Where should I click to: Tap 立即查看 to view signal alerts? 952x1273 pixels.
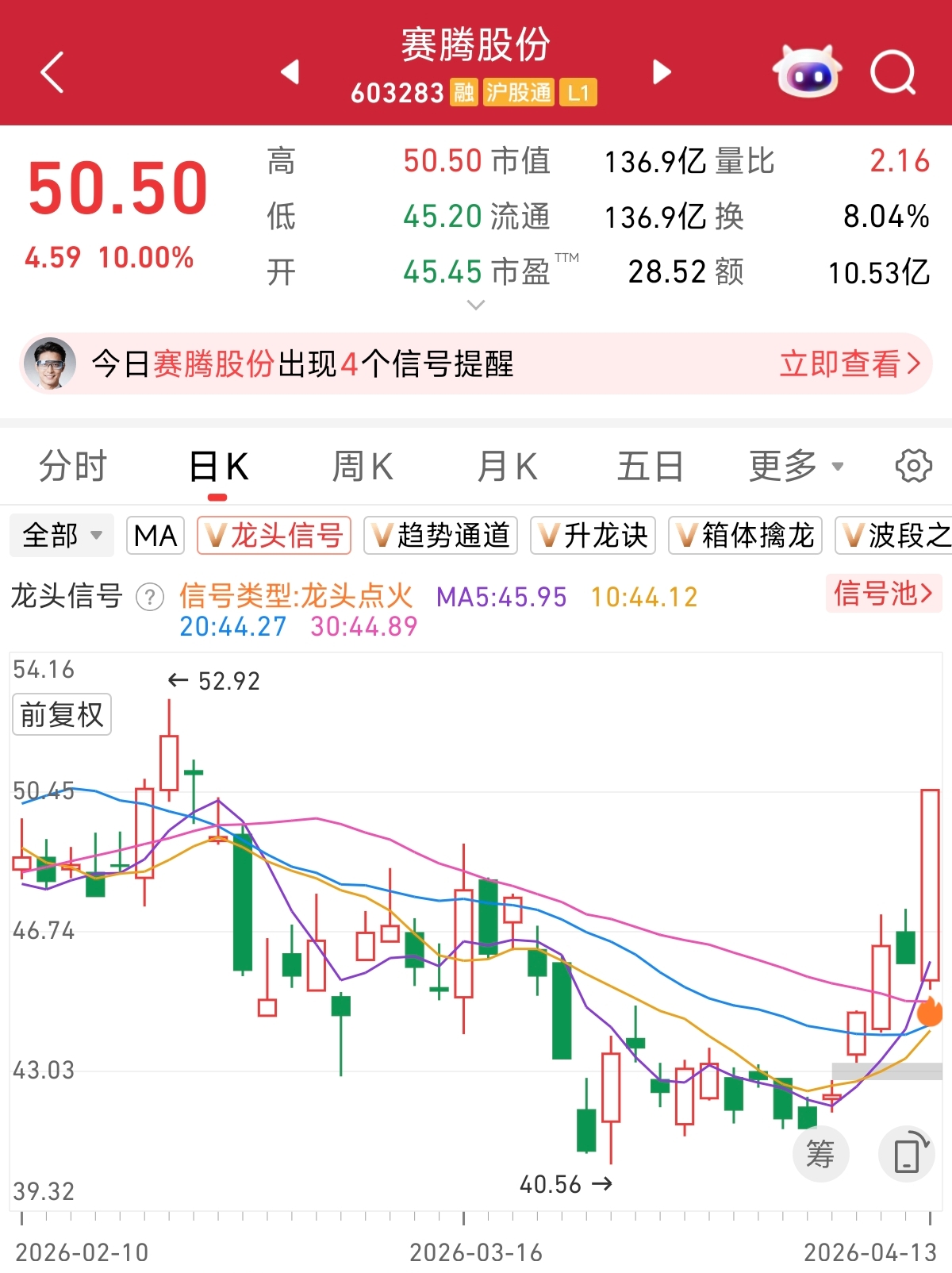point(849,364)
